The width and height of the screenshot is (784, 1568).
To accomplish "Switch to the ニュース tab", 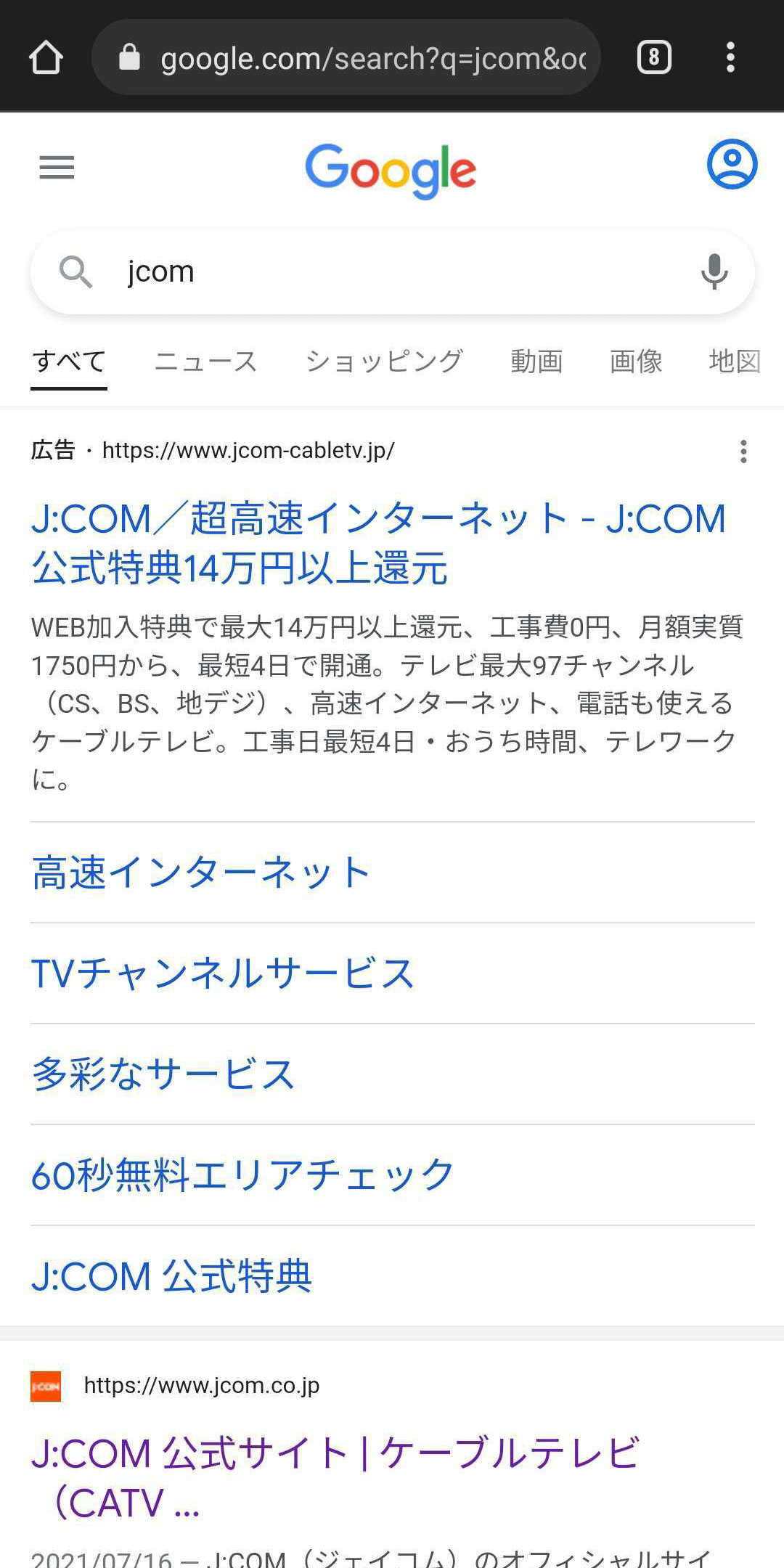I will (x=206, y=362).
